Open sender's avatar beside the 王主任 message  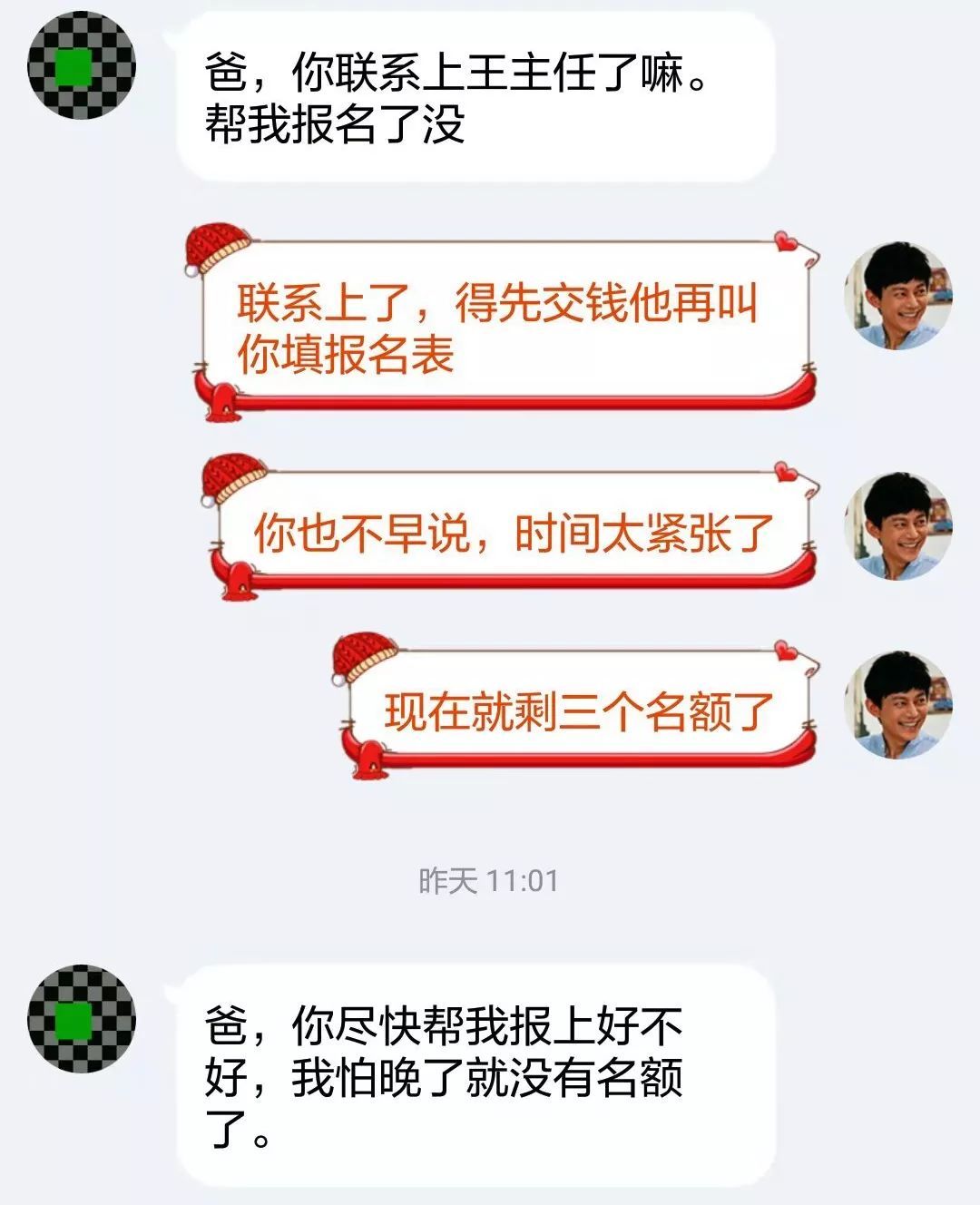[82, 66]
